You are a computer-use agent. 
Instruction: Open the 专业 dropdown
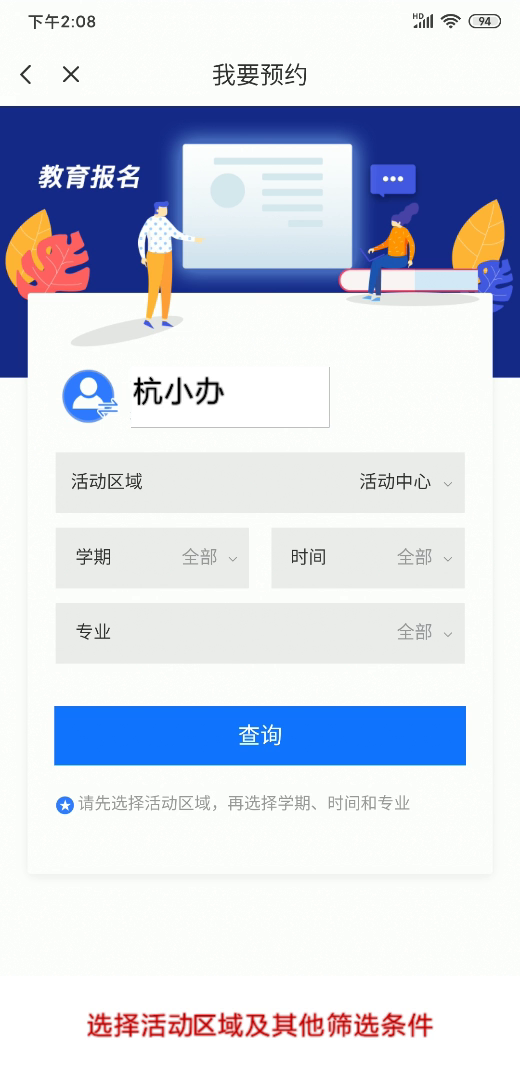pos(260,633)
